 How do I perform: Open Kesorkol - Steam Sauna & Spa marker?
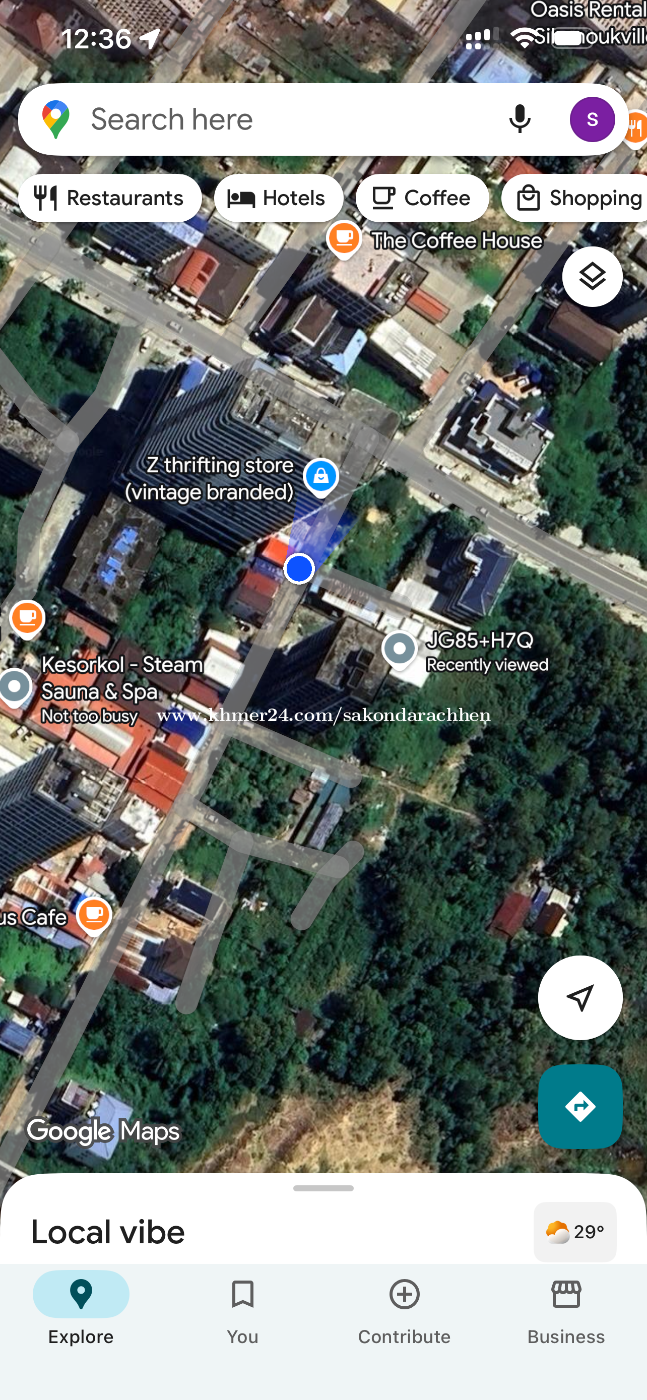[x=15, y=687]
